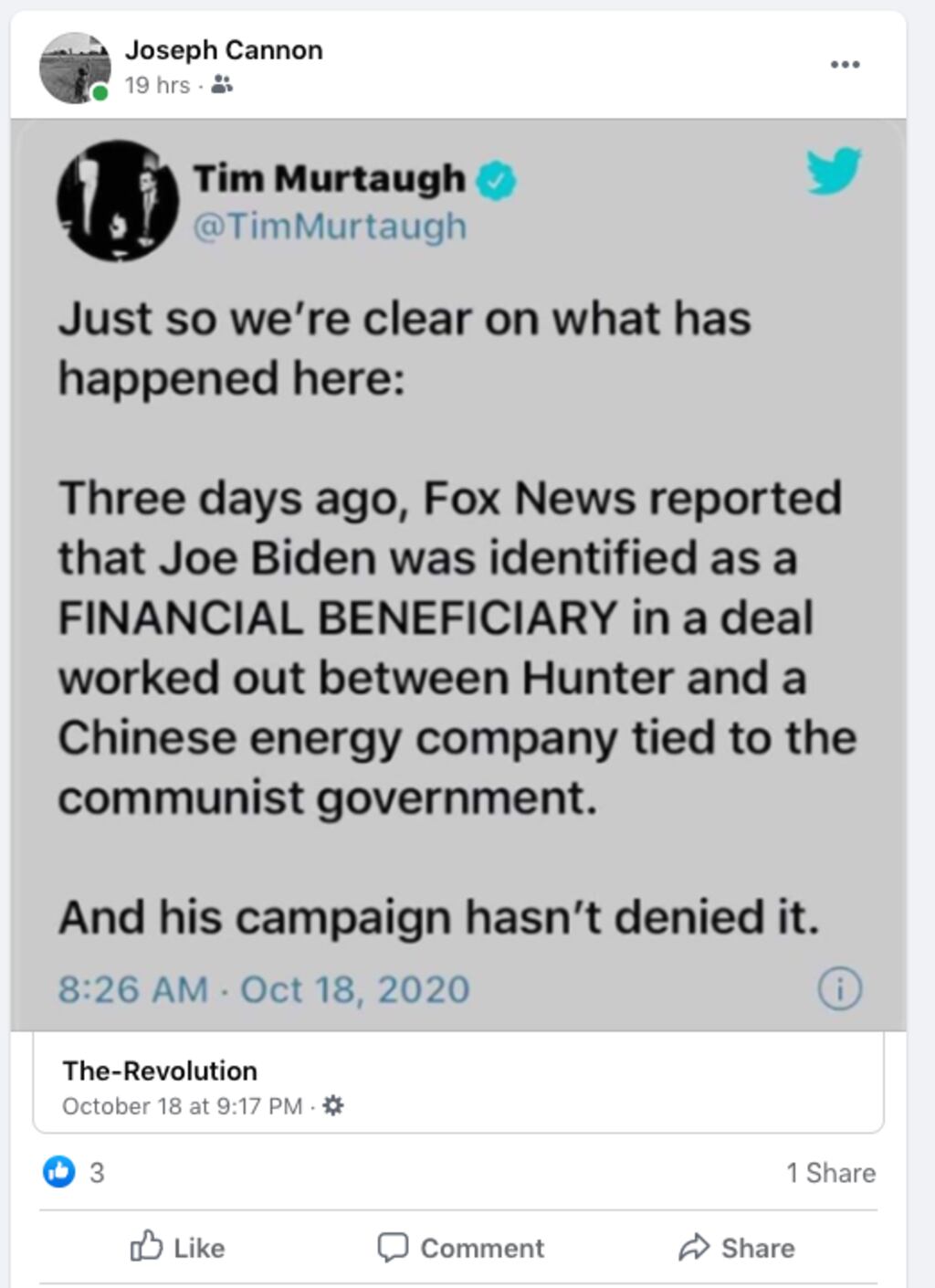Open the 19 hrs timestamp link
The height and width of the screenshot is (1288, 935).
[x=157, y=86]
